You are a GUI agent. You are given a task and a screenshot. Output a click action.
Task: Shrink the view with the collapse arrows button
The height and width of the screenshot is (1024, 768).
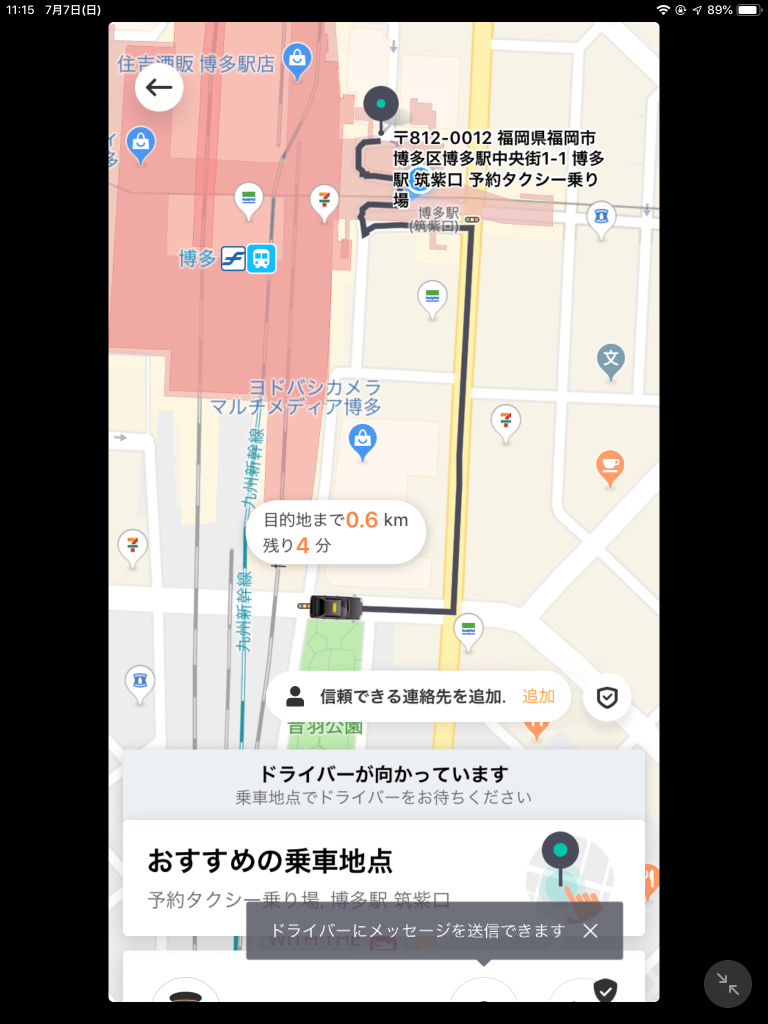coord(727,985)
